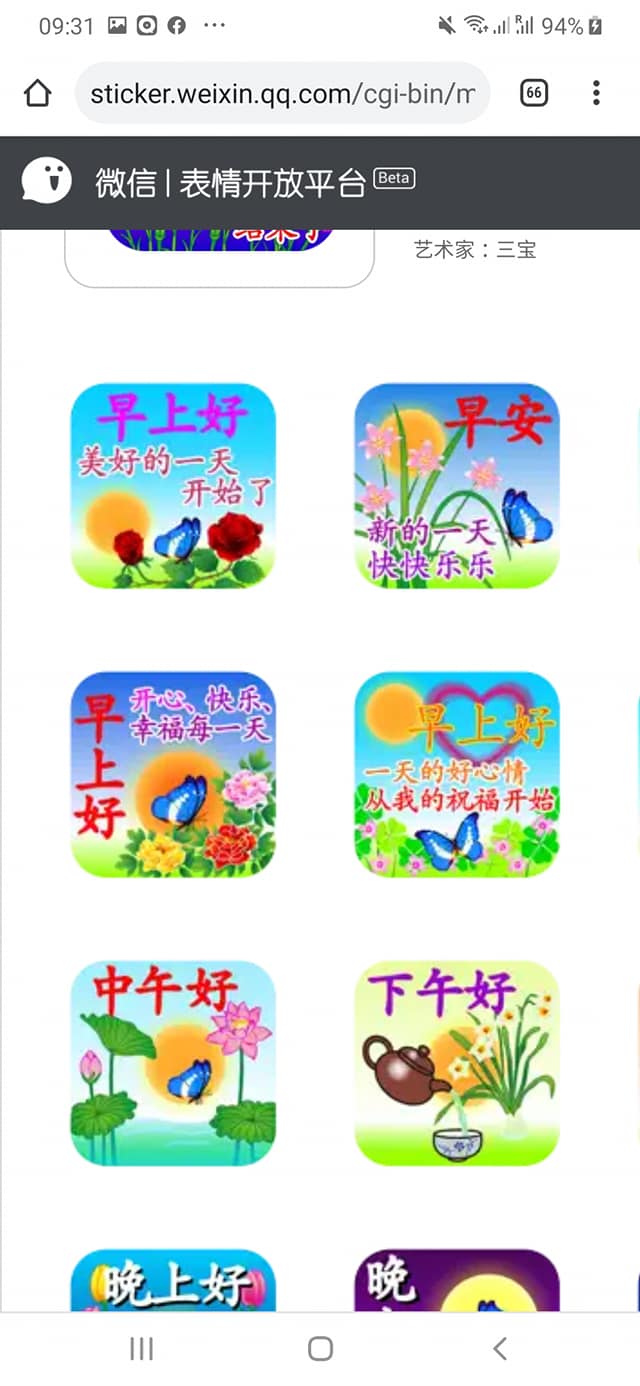
Task: Show recent apps from navigation bar
Action: (141, 1348)
